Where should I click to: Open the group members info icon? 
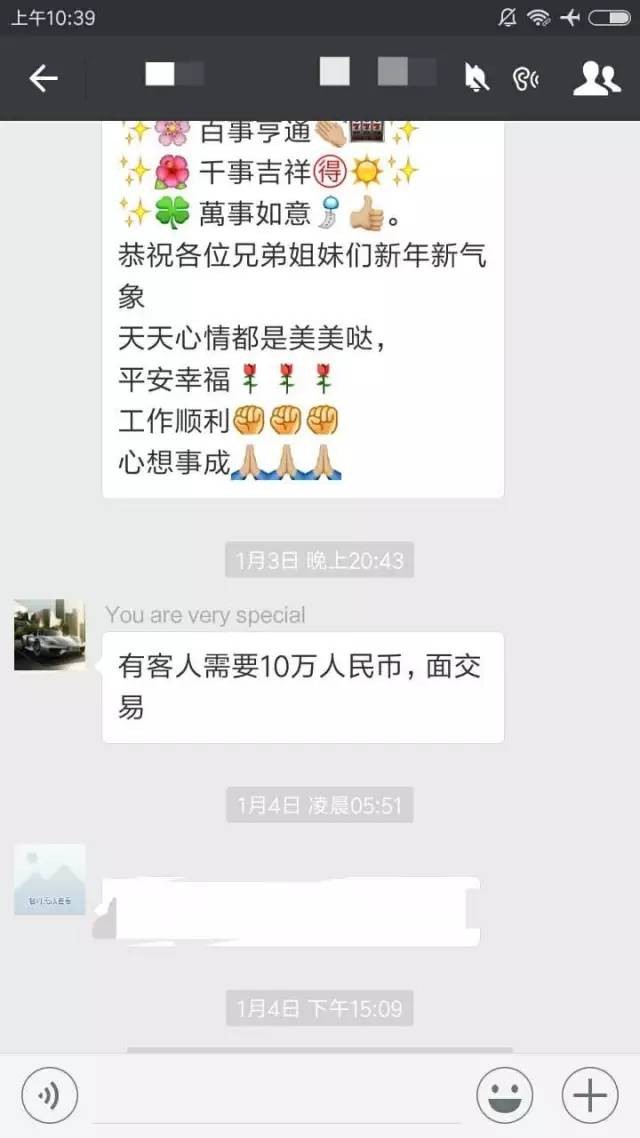pos(596,78)
